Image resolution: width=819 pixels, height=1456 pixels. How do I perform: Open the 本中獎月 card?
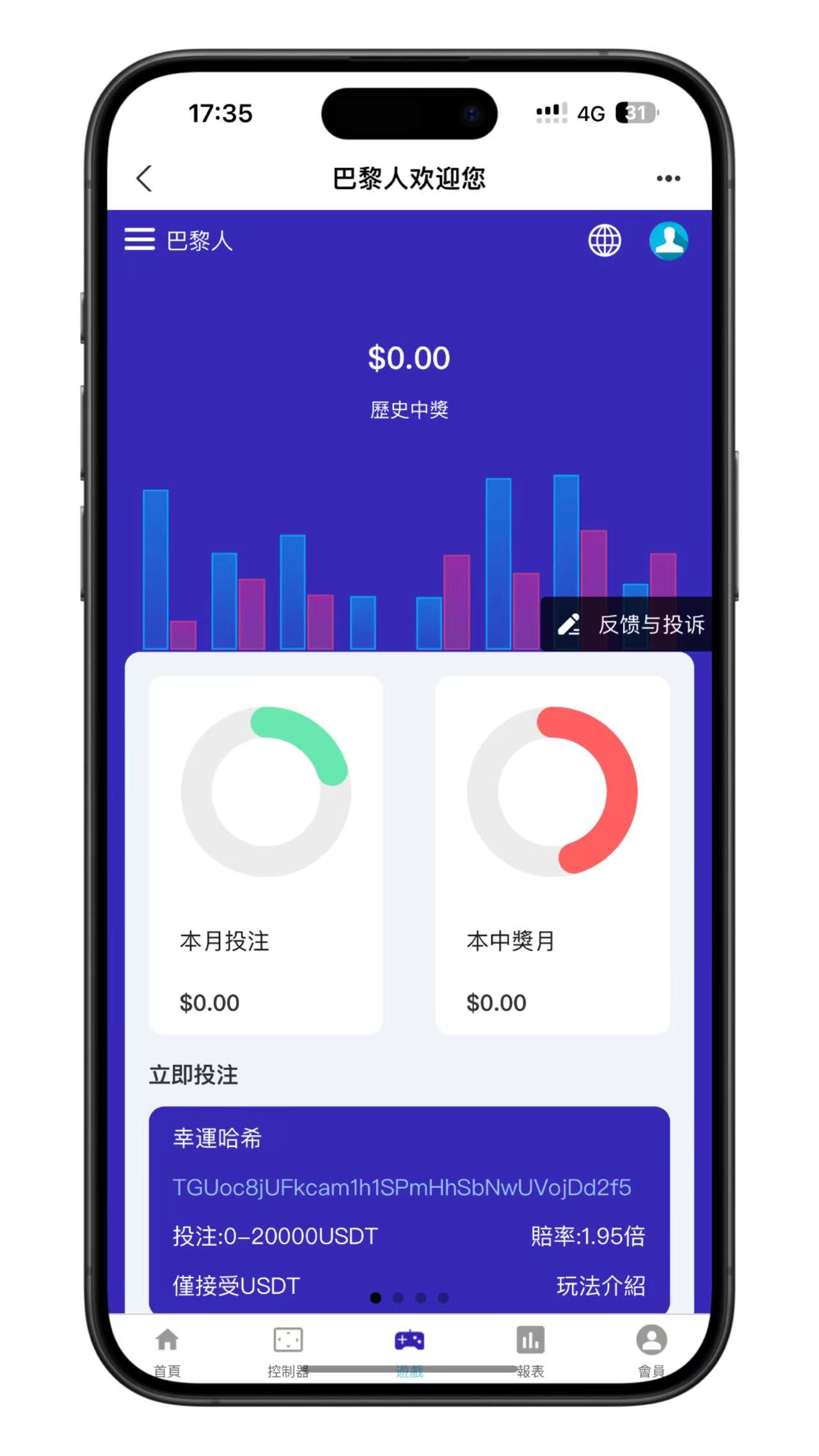point(552,854)
